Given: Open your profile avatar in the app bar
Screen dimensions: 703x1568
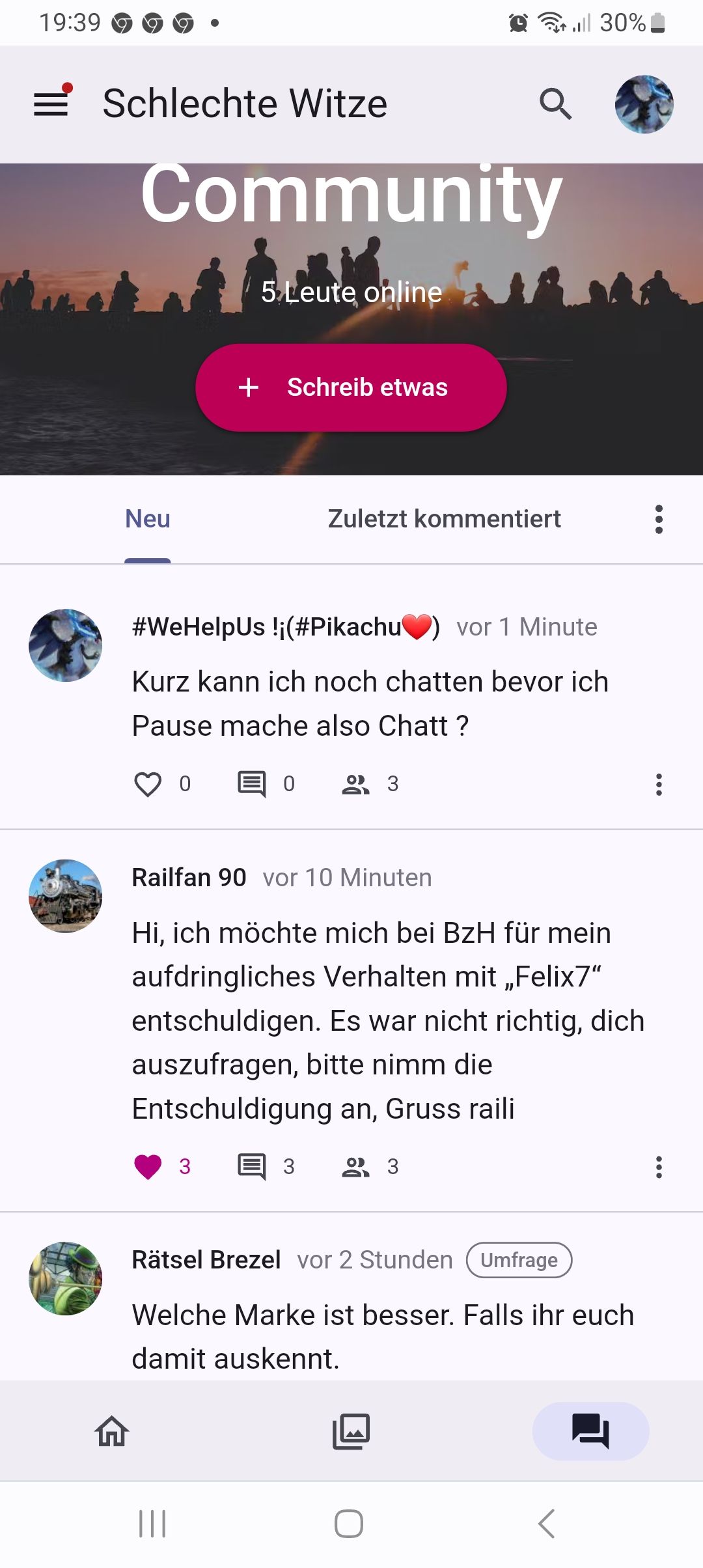Looking at the screenshot, I should (x=644, y=104).
